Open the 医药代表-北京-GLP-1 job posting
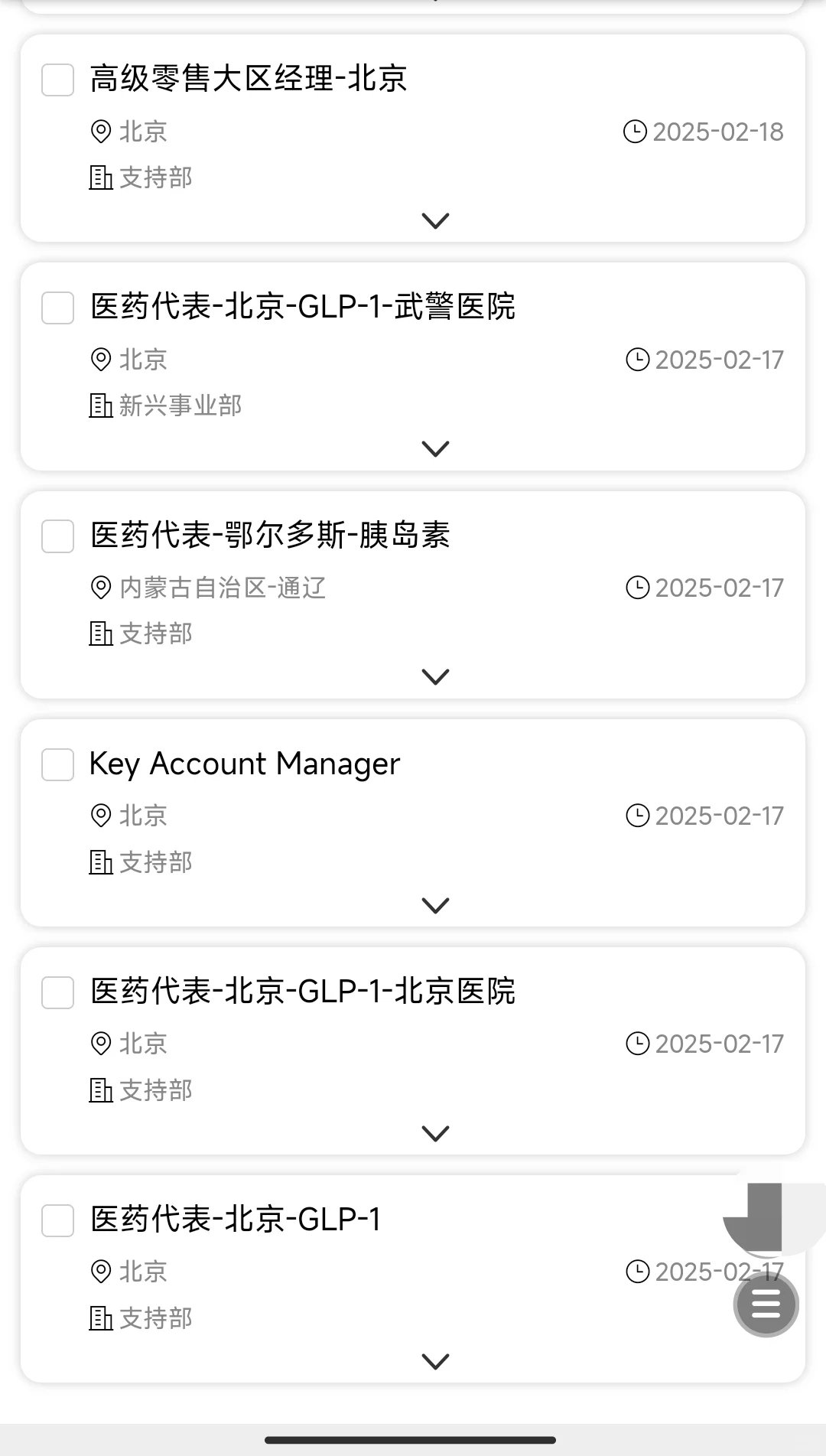826x1456 pixels. [236, 1220]
